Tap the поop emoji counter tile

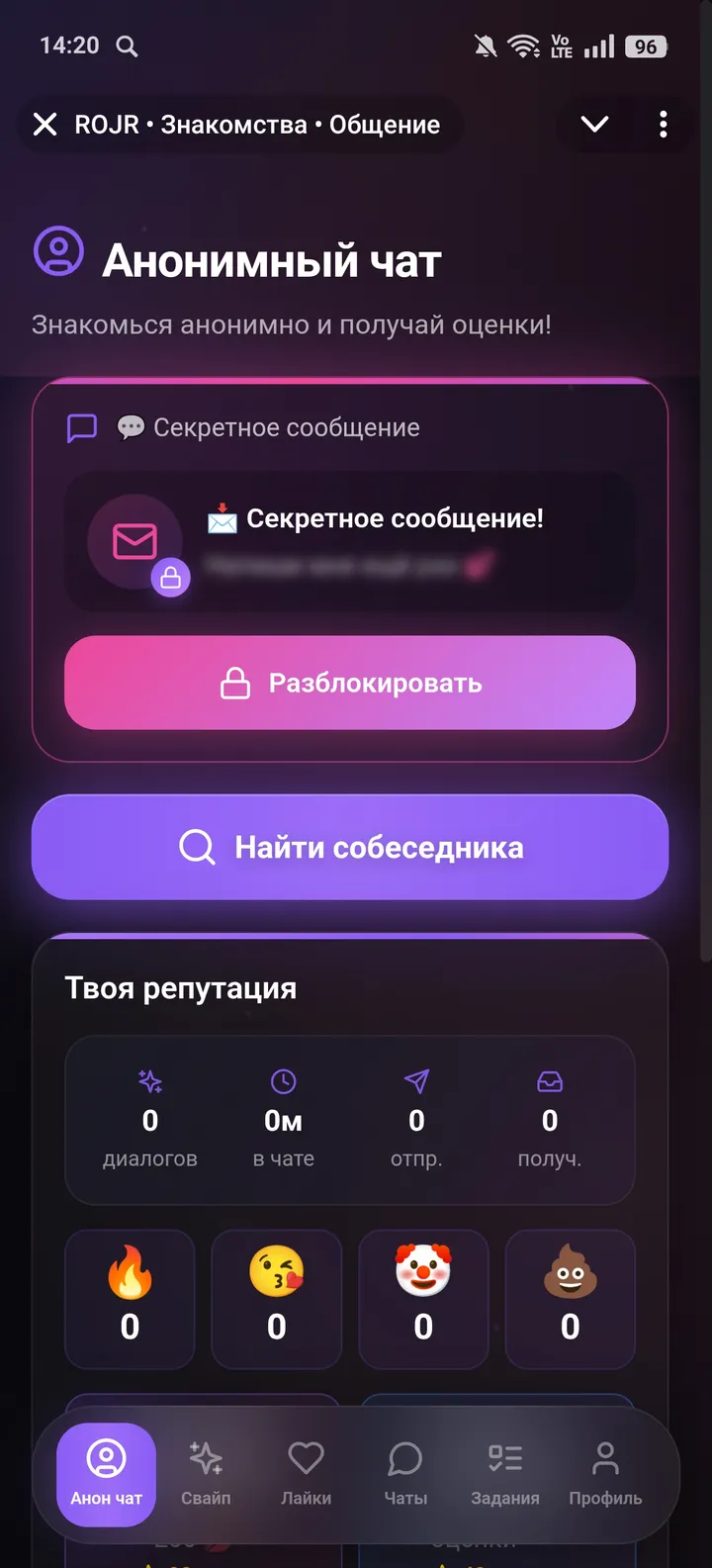(570, 1299)
